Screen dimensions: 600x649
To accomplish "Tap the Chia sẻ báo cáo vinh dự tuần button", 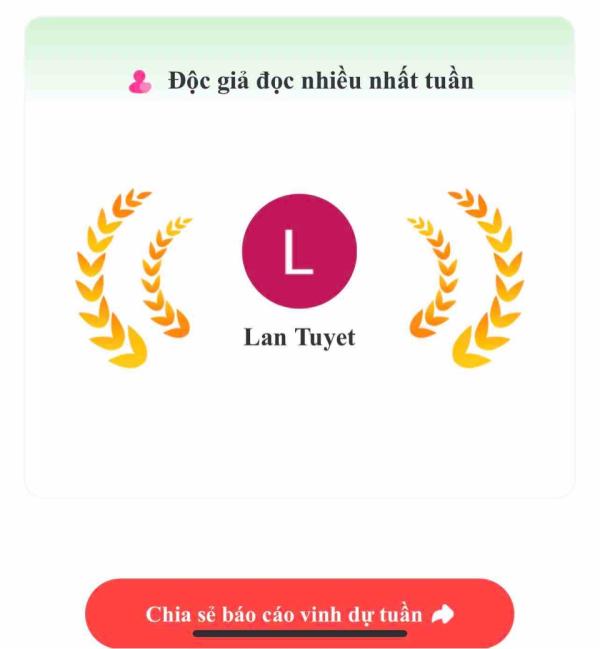I will click(x=299, y=612).
